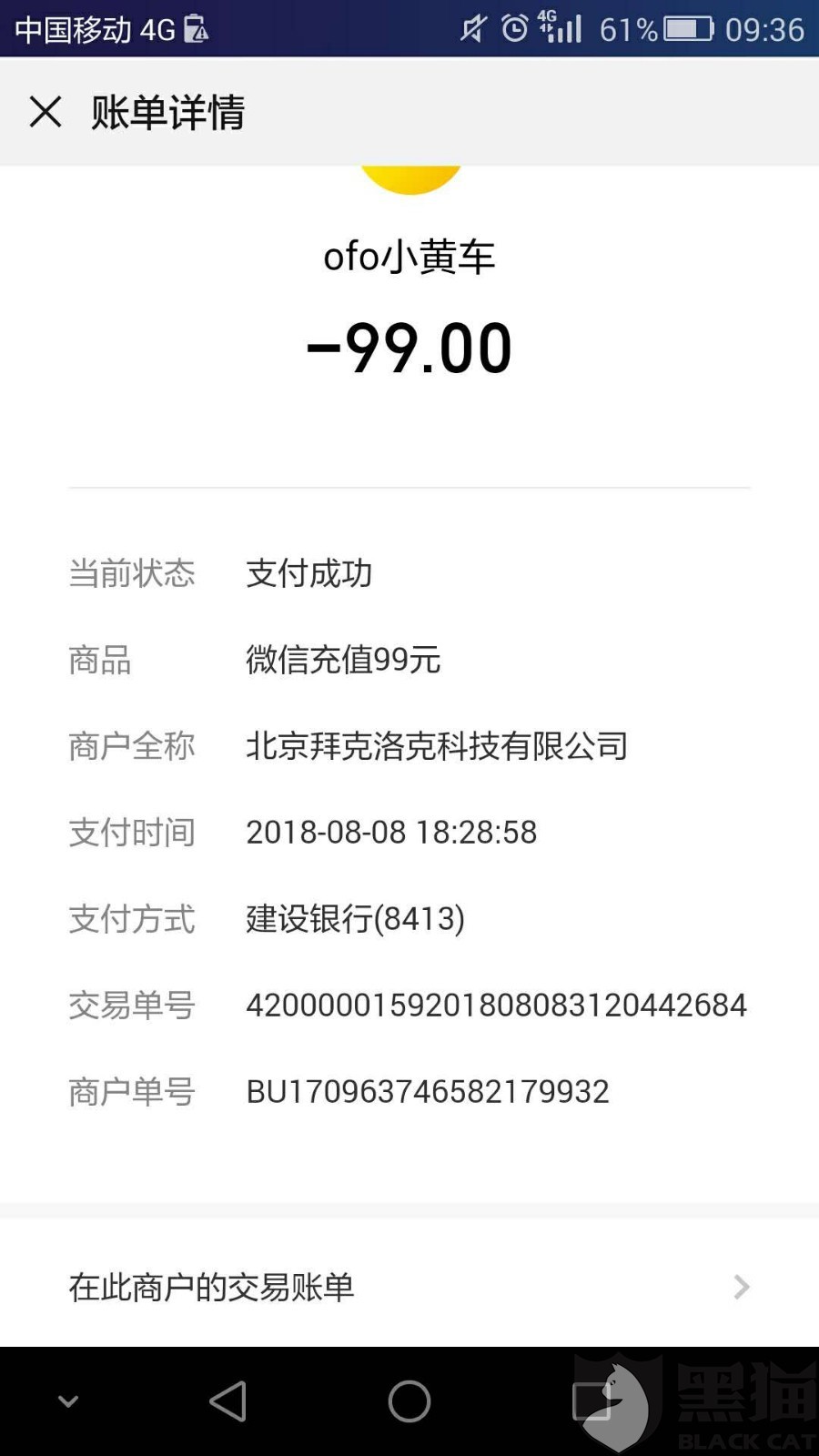This screenshot has height=1456, width=819.
Task: Go to the home screen
Action: [x=409, y=1401]
